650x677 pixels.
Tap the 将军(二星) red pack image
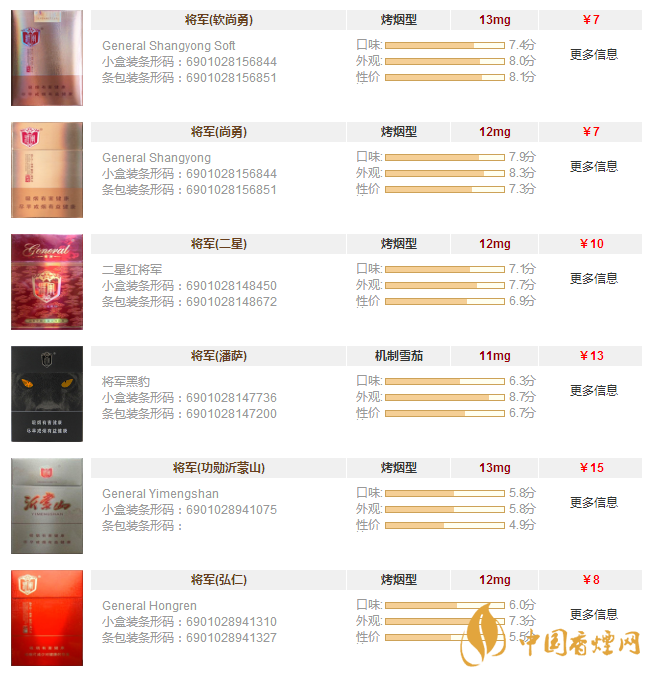47,282
